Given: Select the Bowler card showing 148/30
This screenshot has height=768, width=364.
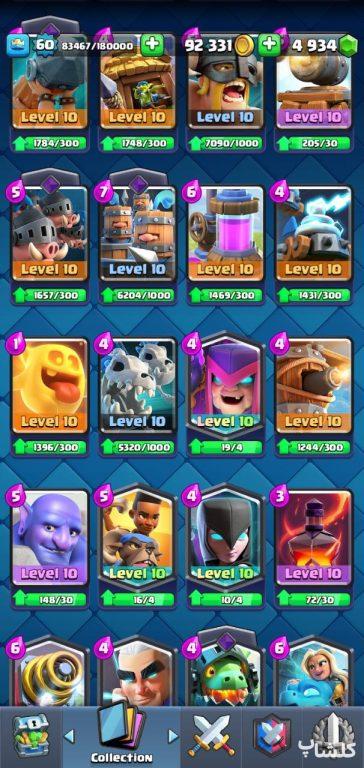Looking at the screenshot, I should pos(49,537).
